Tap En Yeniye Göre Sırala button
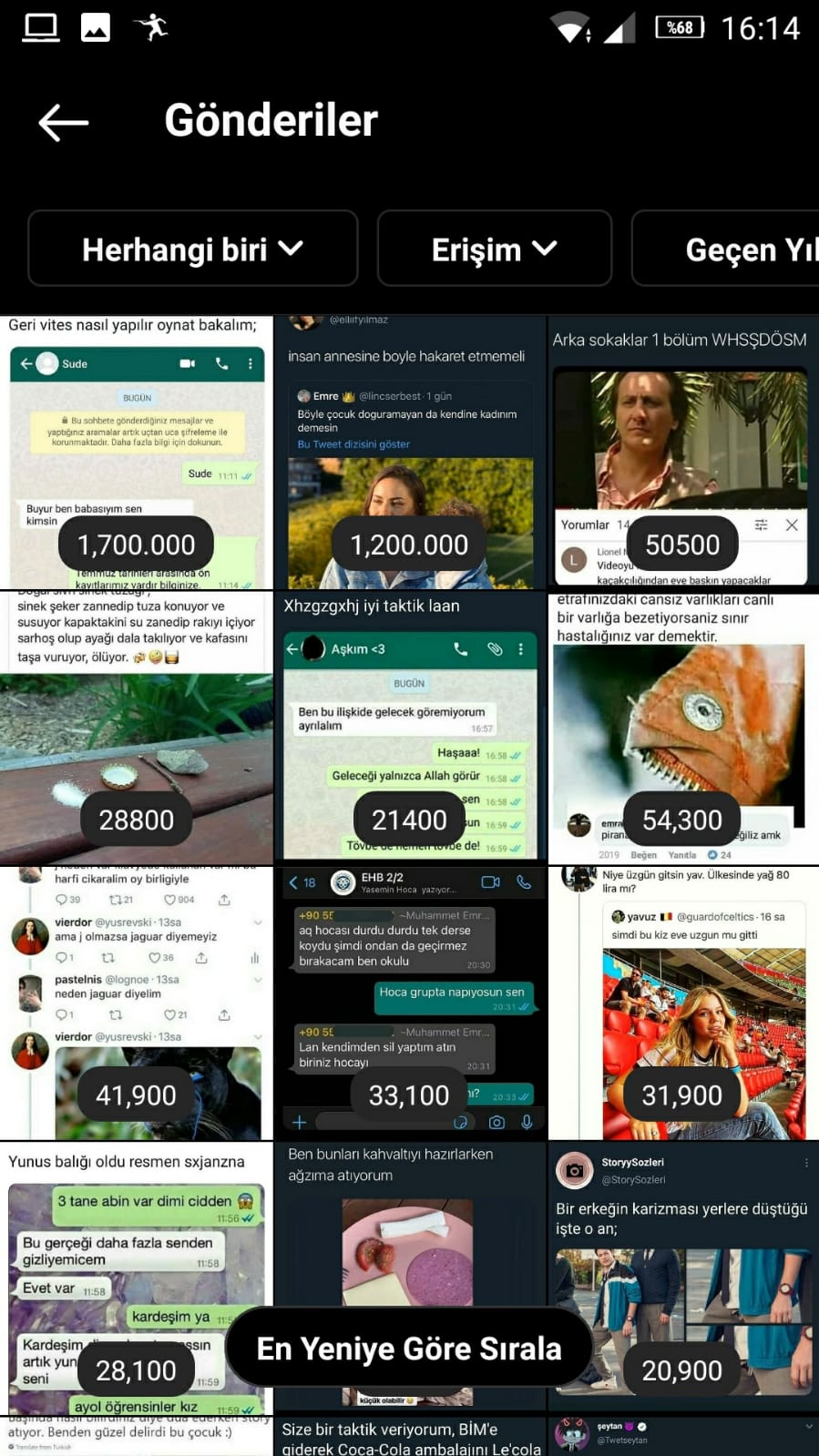Image resolution: width=819 pixels, height=1456 pixels. [x=409, y=1349]
